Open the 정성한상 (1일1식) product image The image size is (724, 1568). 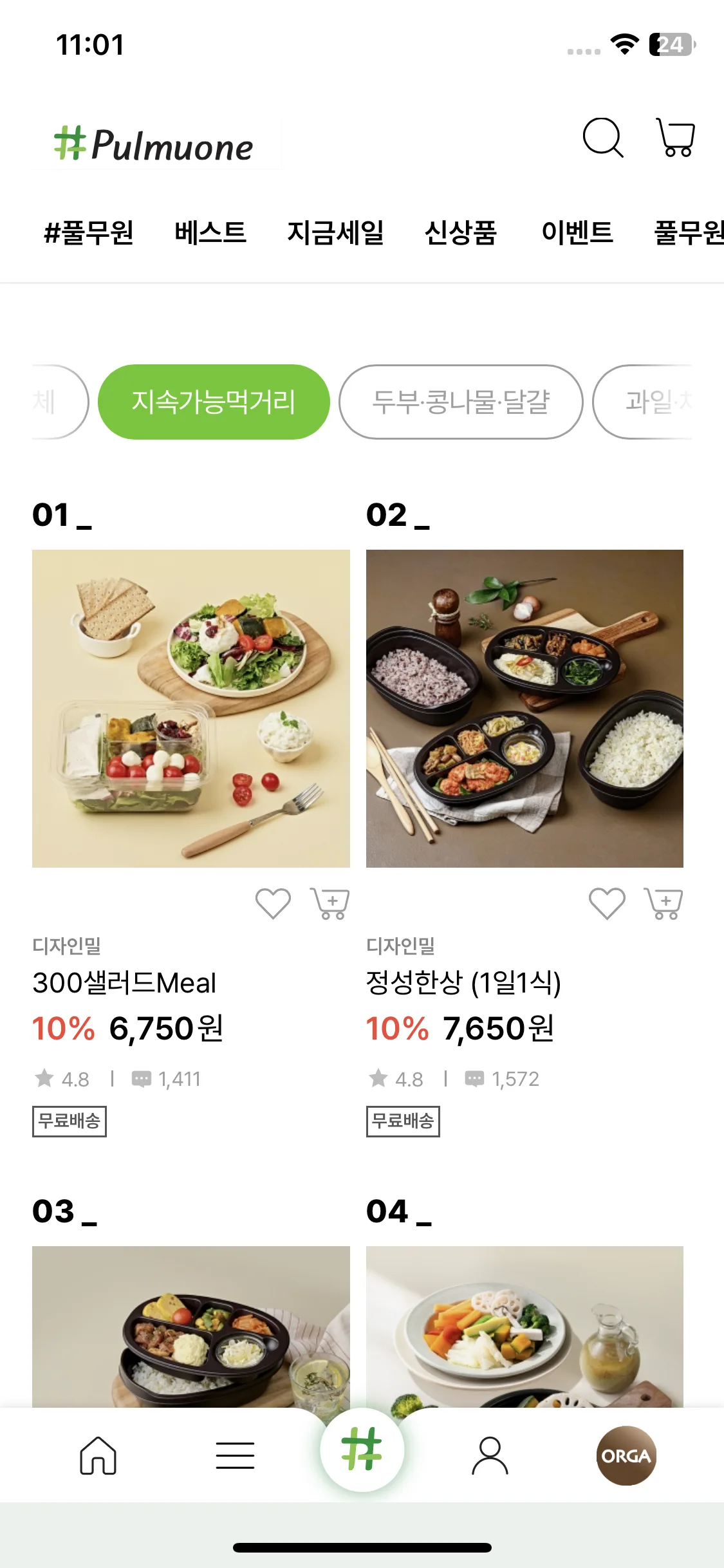524,708
